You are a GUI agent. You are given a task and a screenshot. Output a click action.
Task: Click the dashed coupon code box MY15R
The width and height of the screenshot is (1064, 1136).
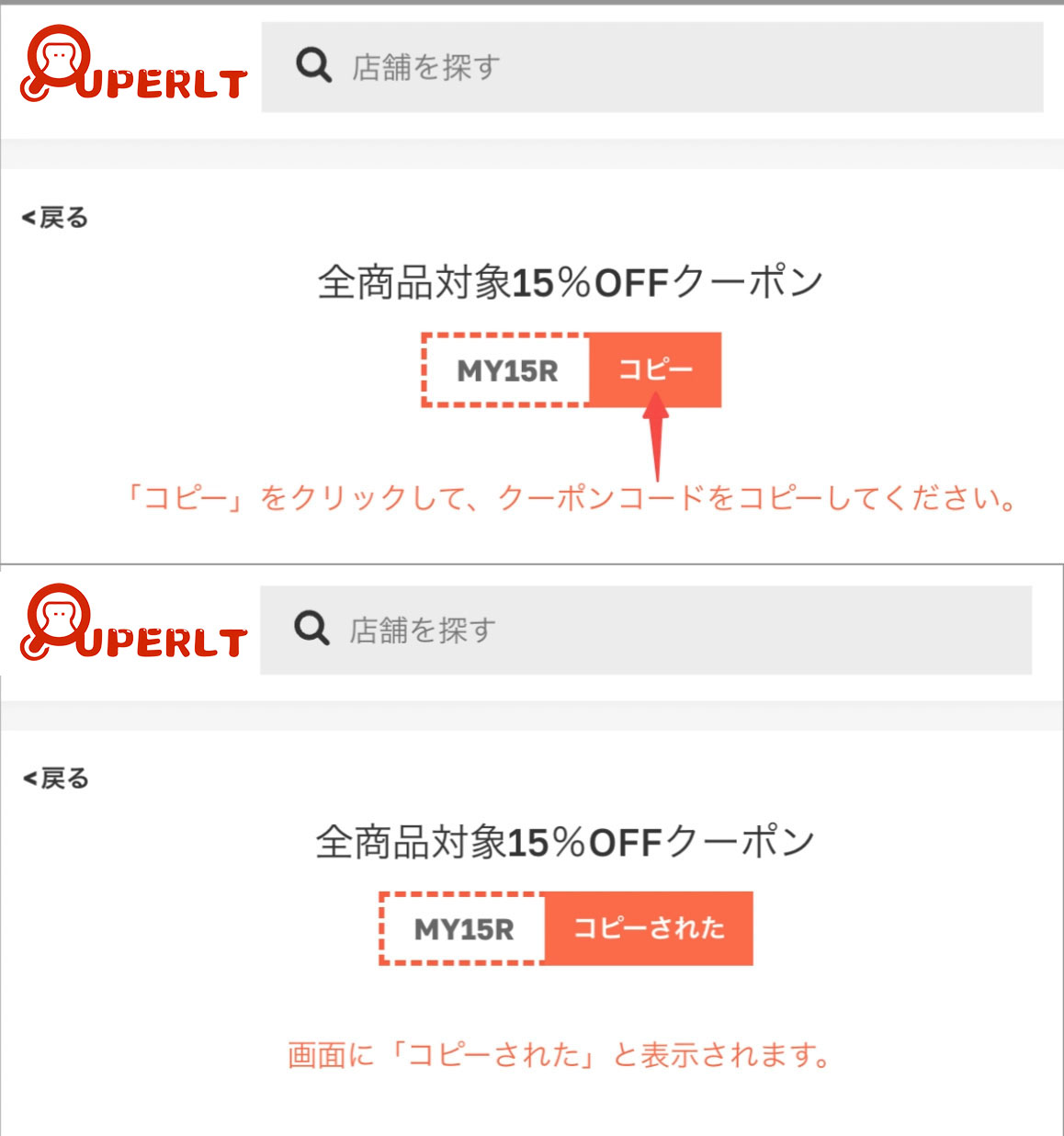[505, 369]
